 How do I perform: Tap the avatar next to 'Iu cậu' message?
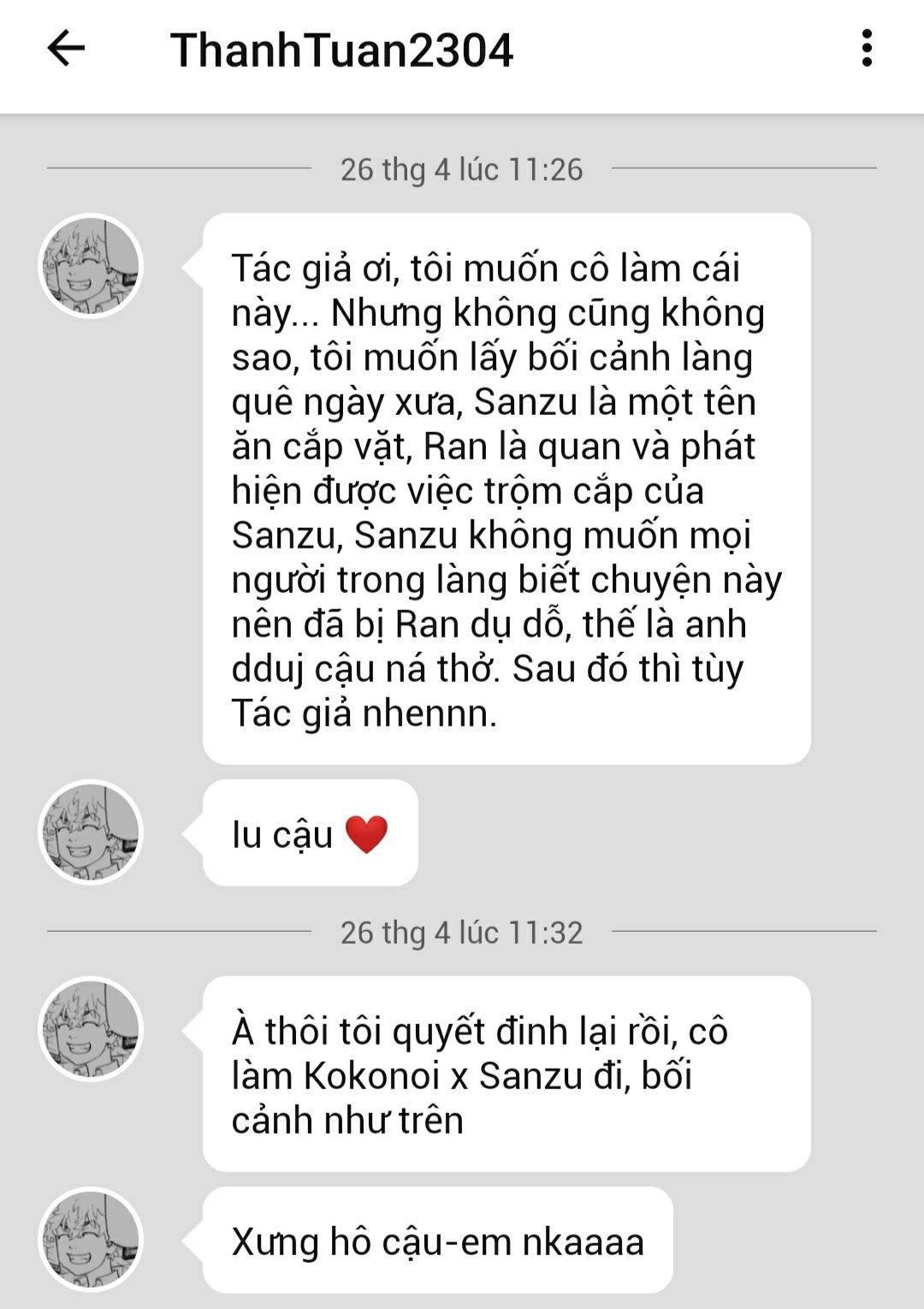click(91, 832)
